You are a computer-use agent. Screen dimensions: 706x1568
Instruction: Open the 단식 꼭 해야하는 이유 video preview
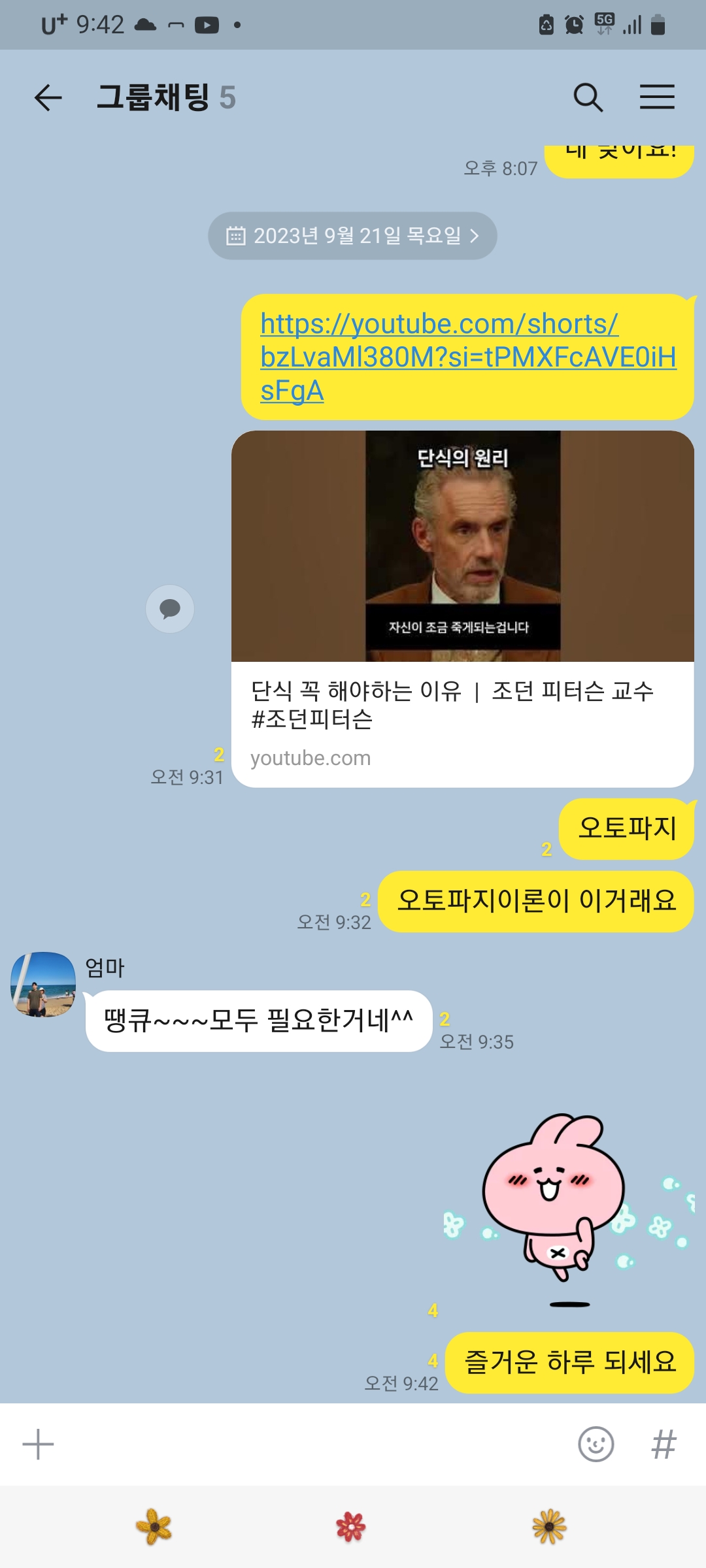click(x=462, y=608)
